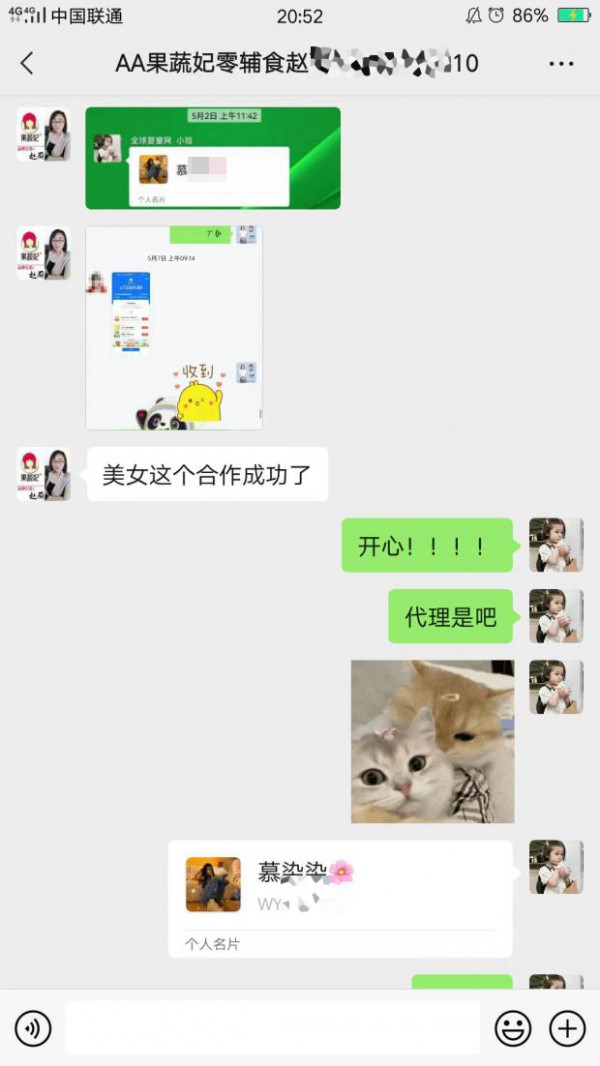Open the 慕染染 contact card
Screen dimensions: 600x1066
340,897
